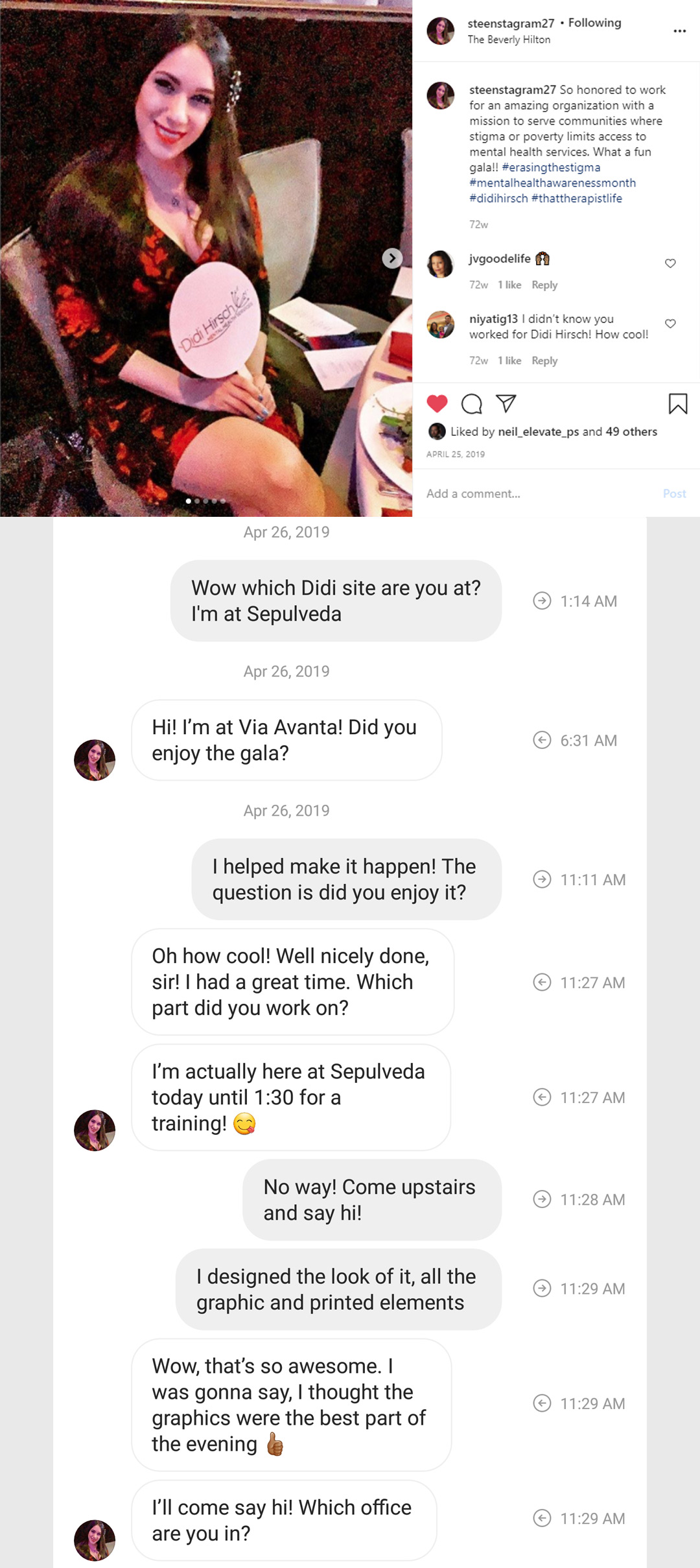Viewport: 700px width, 1568px height.
Task: Like niyatig13's comment
Action: pyautogui.click(x=670, y=324)
